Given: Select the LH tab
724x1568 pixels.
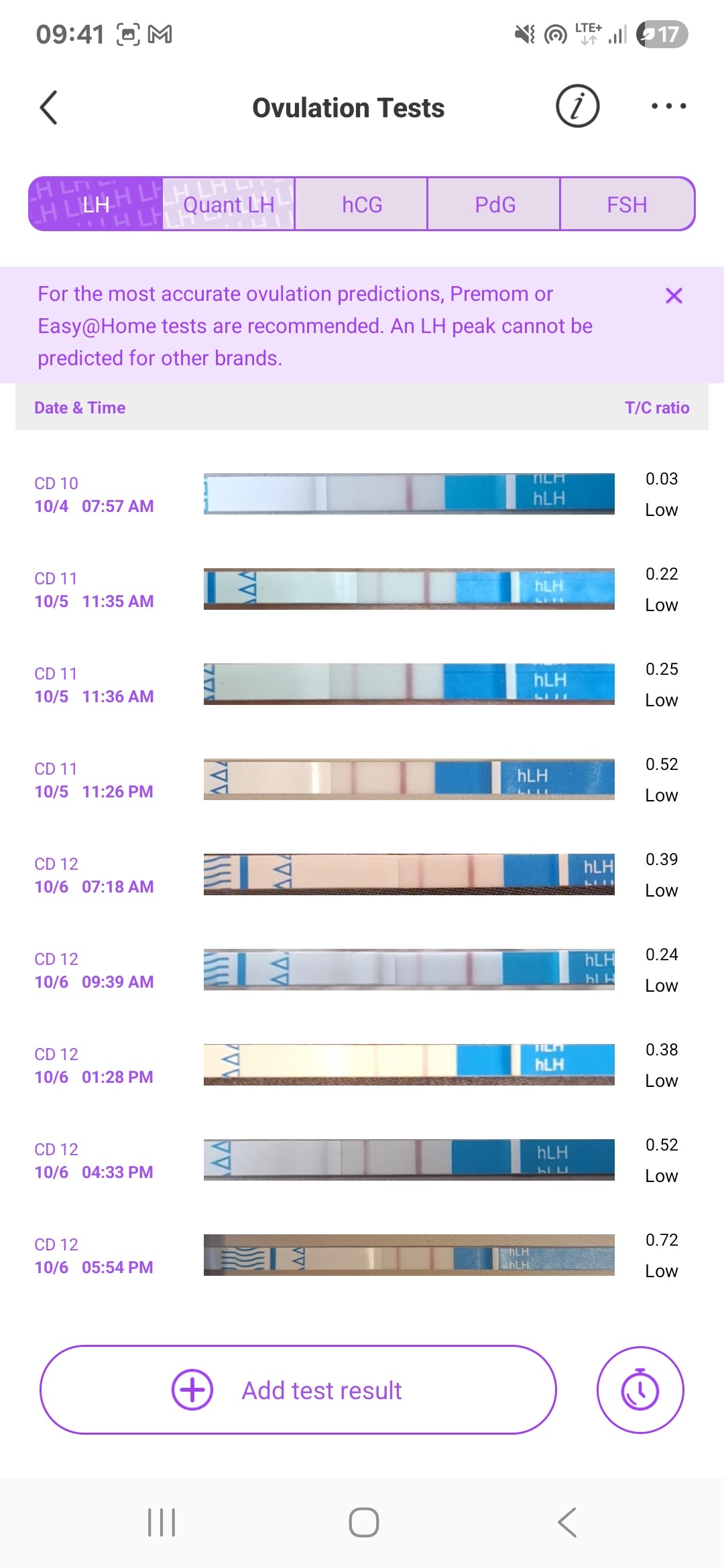Looking at the screenshot, I should [x=96, y=204].
